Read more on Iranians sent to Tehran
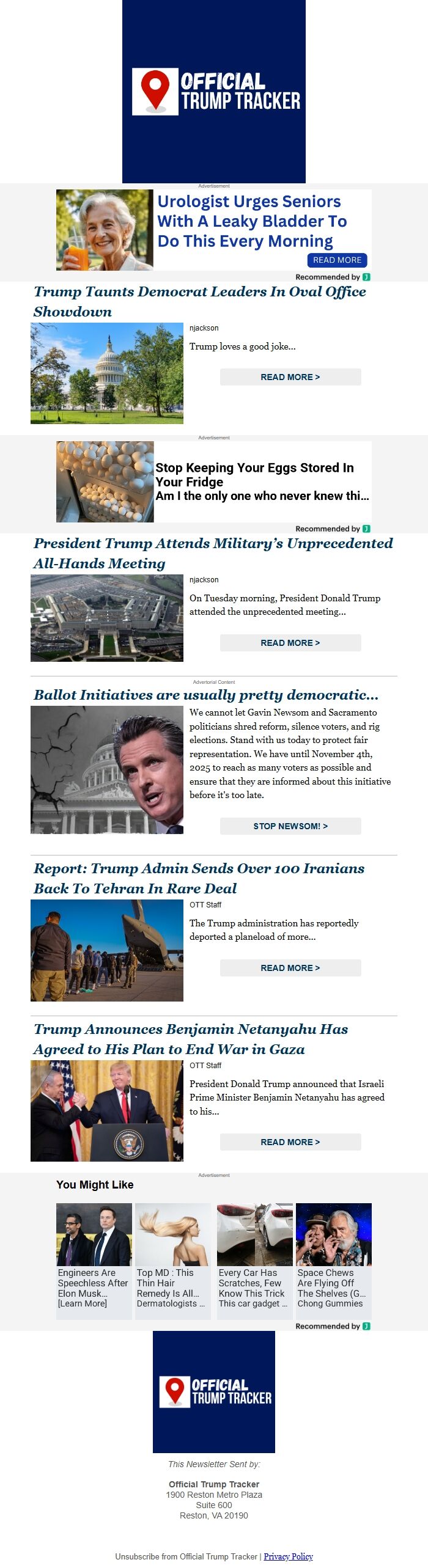Screen dimensions: 428x1568 [290, 968]
